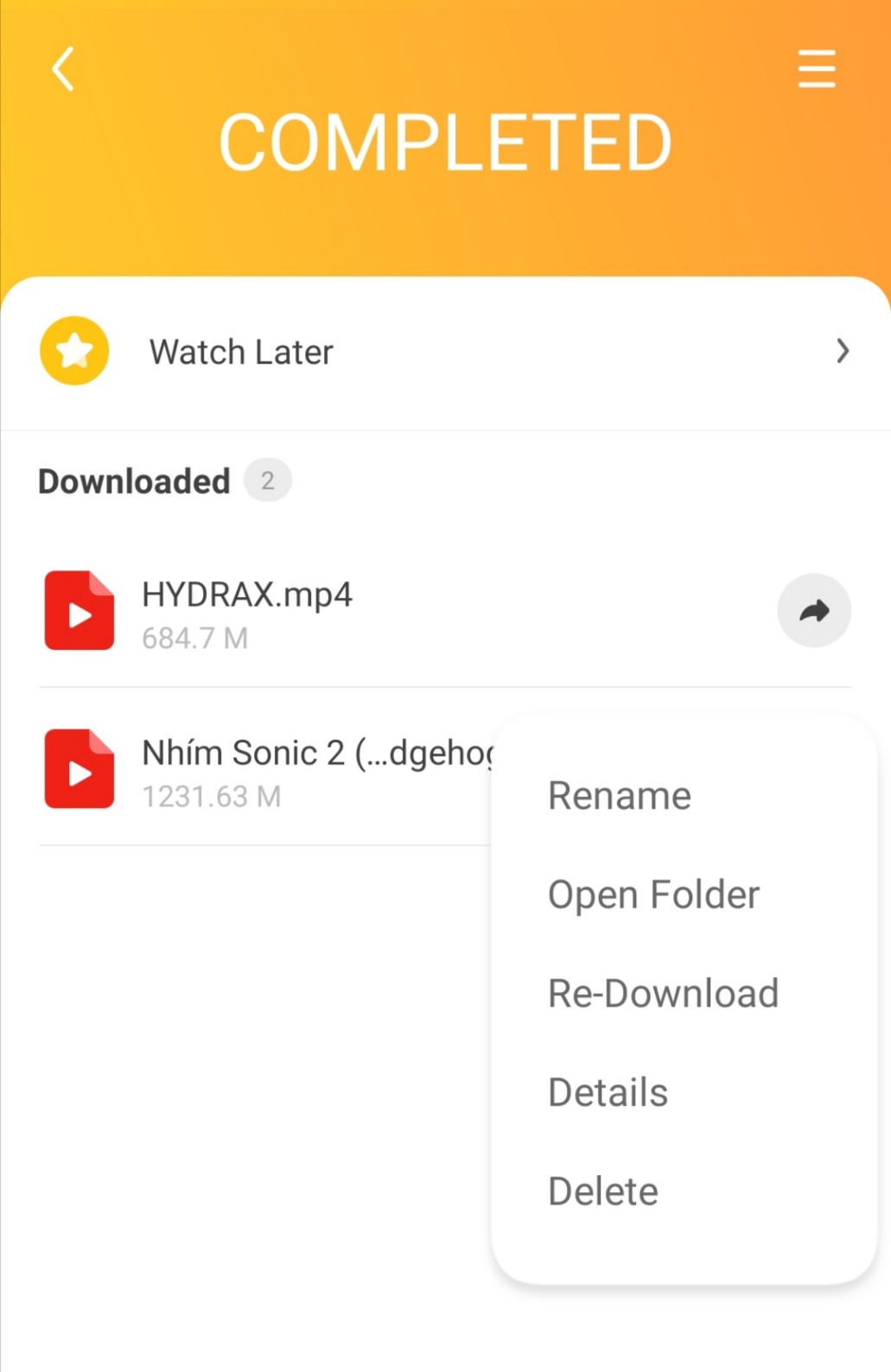This screenshot has height=1372, width=891.
Task: Open the Watch Later list
Action: [444, 352]
